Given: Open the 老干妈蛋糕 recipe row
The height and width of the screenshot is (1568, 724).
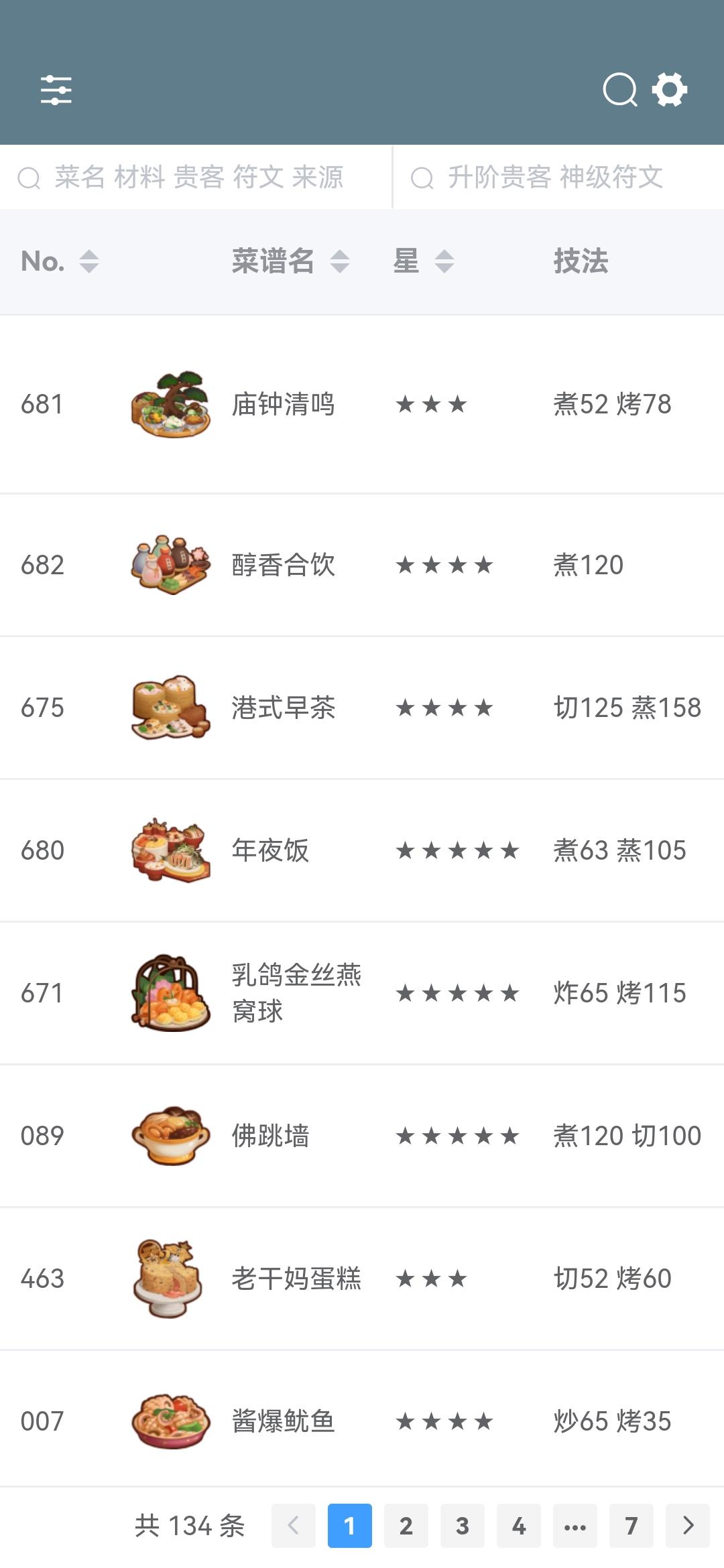Looking at the screenshot, I should pos(296,1279).
